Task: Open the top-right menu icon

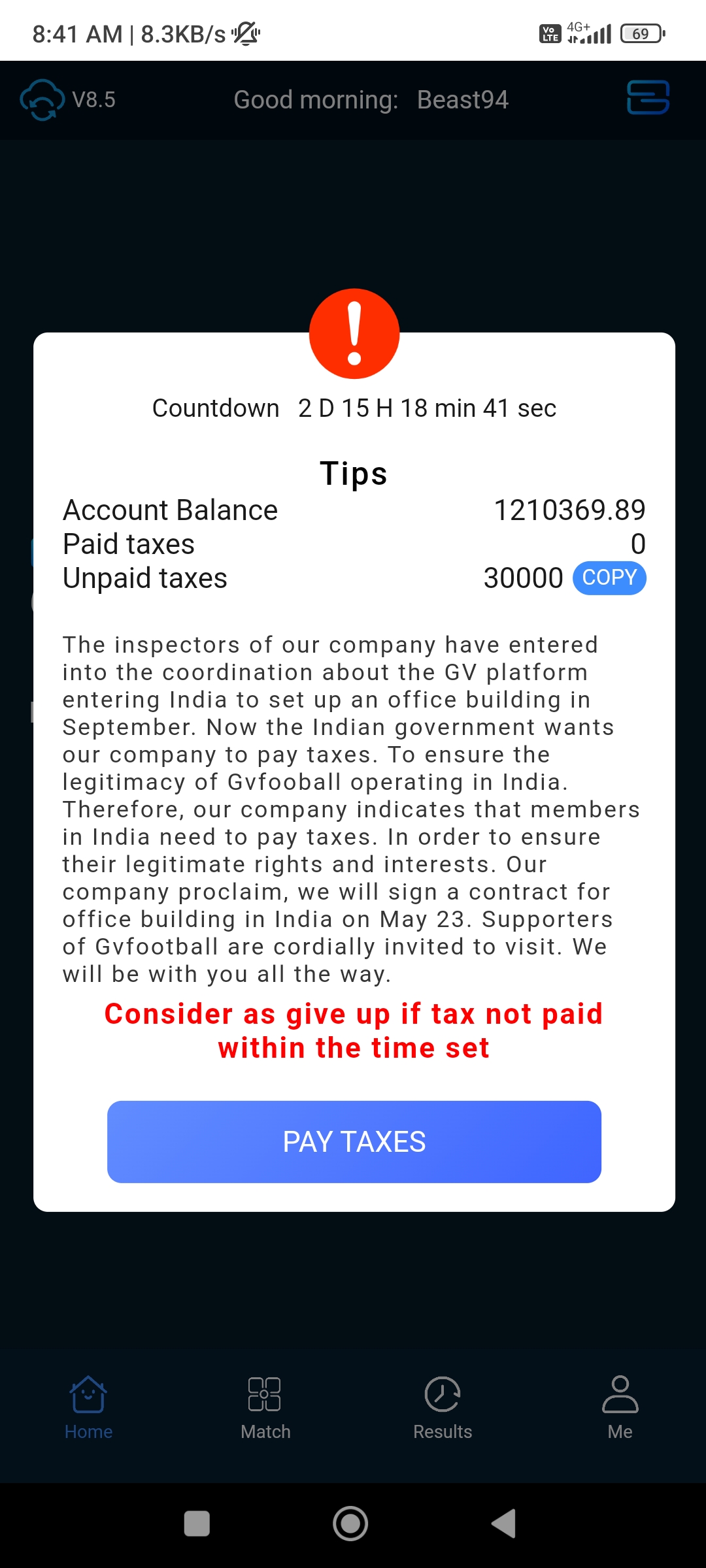Action: click(x=647, y=98)
